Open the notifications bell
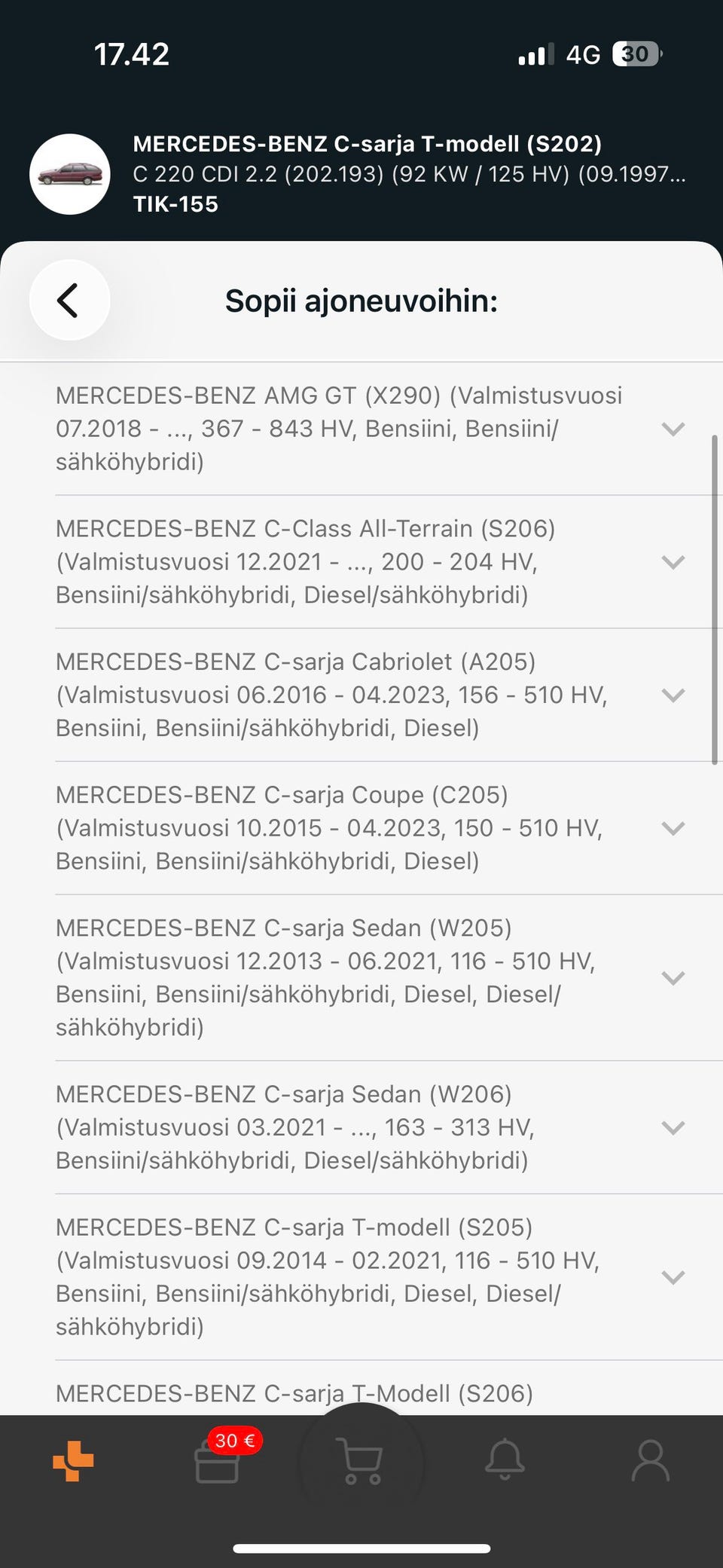Image resolution: width=723 pixels, height=1568 pixels. pos(505,1460)
